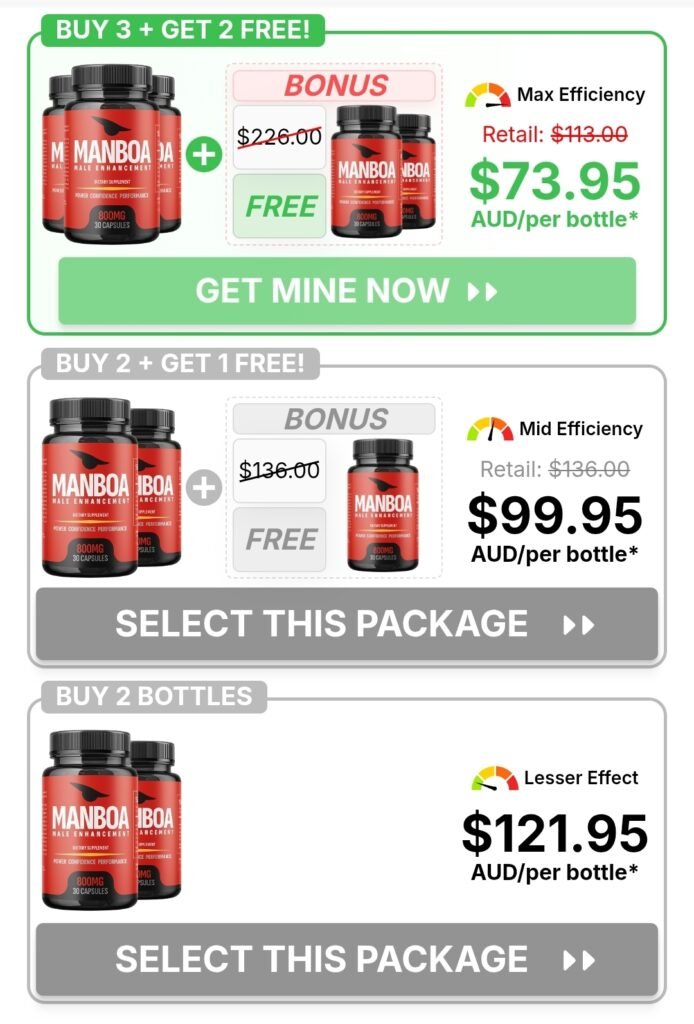Tap the green Get Mine Now button
Screen dimensions: 694x1024
[346, 291]
